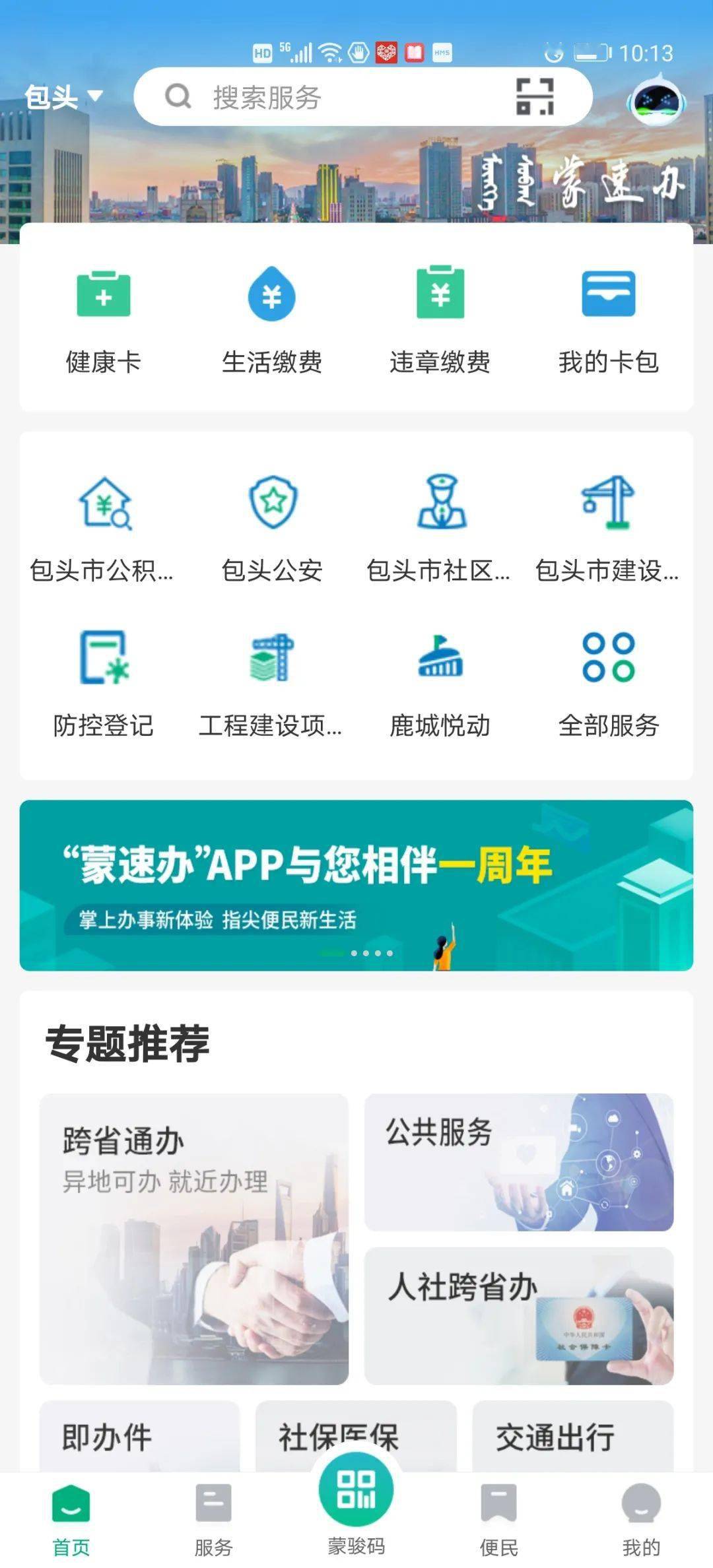Tap the 搜索服务 search box
Screen dimensions: 713x1568
tap(330, 98)
